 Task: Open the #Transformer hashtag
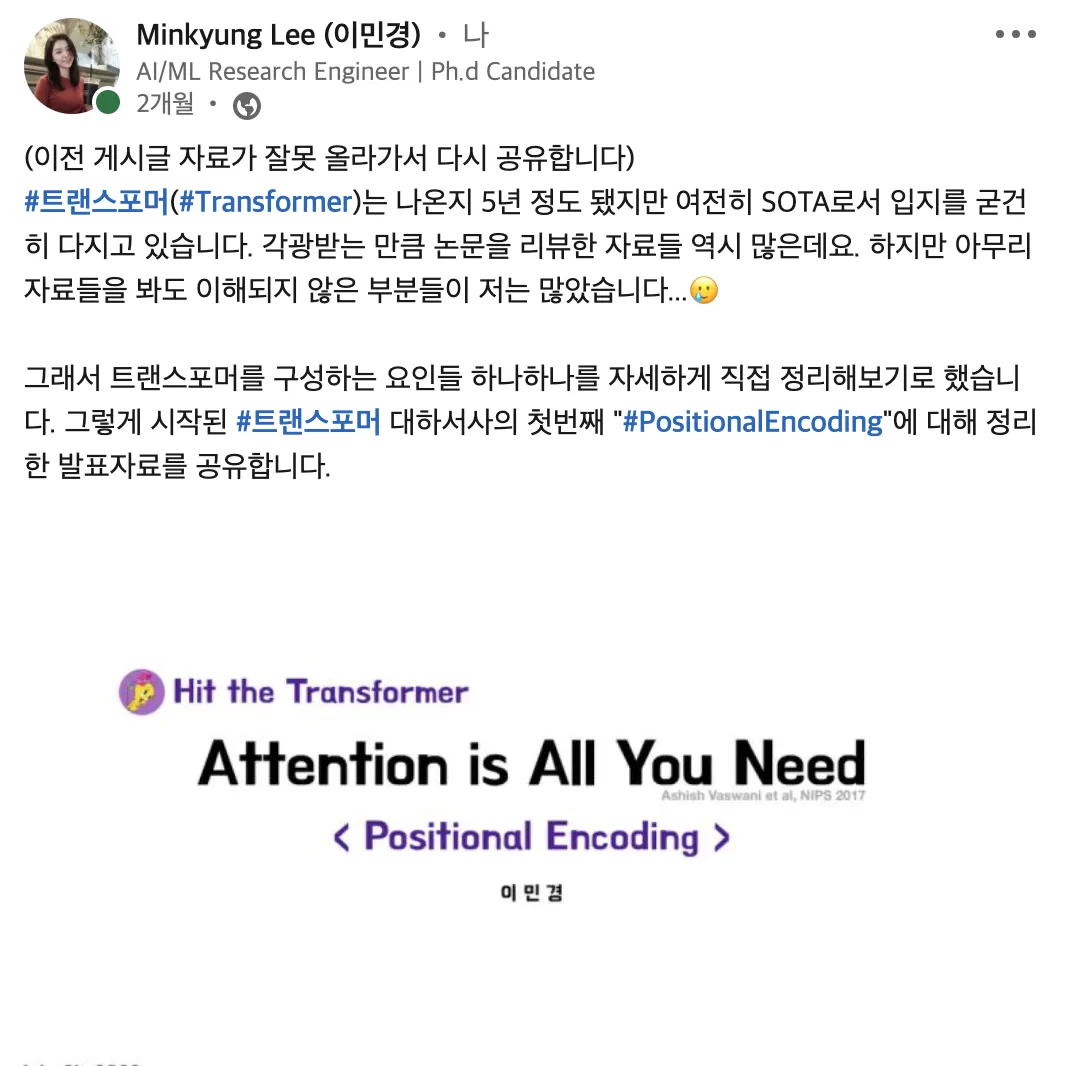[x=266, y=201]
